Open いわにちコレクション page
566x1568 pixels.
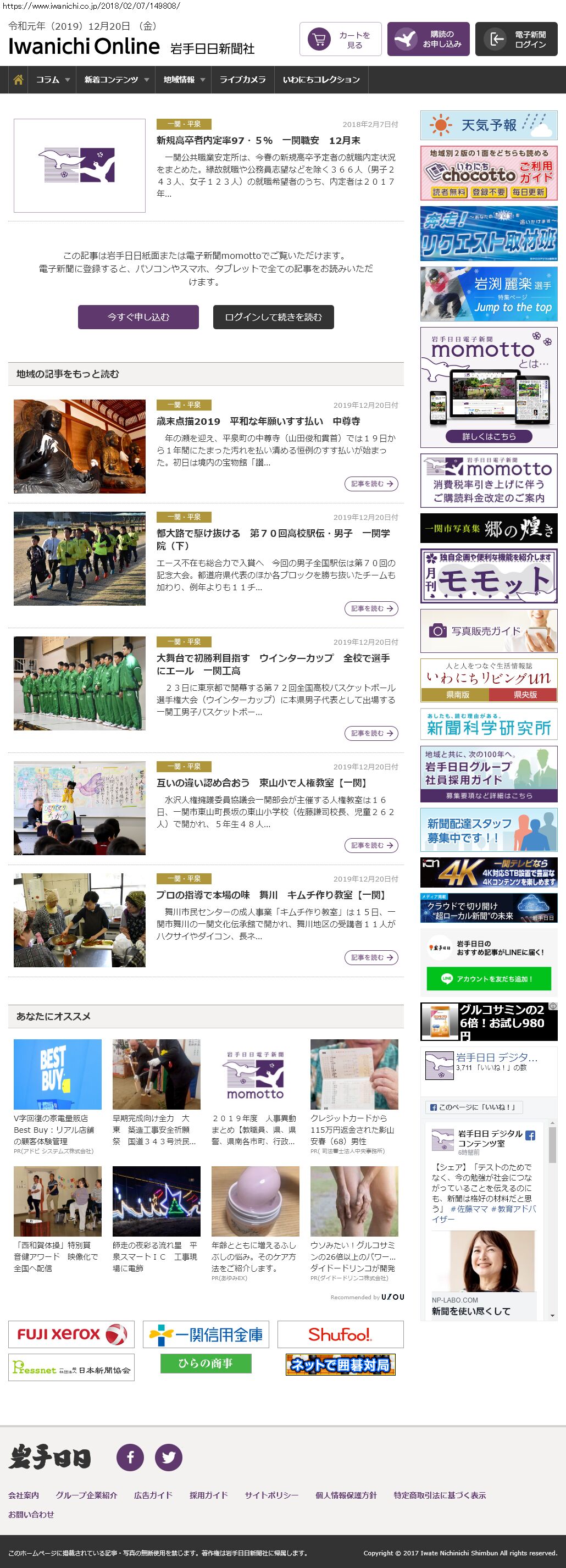pyautogui.click(x=321, y=80)
